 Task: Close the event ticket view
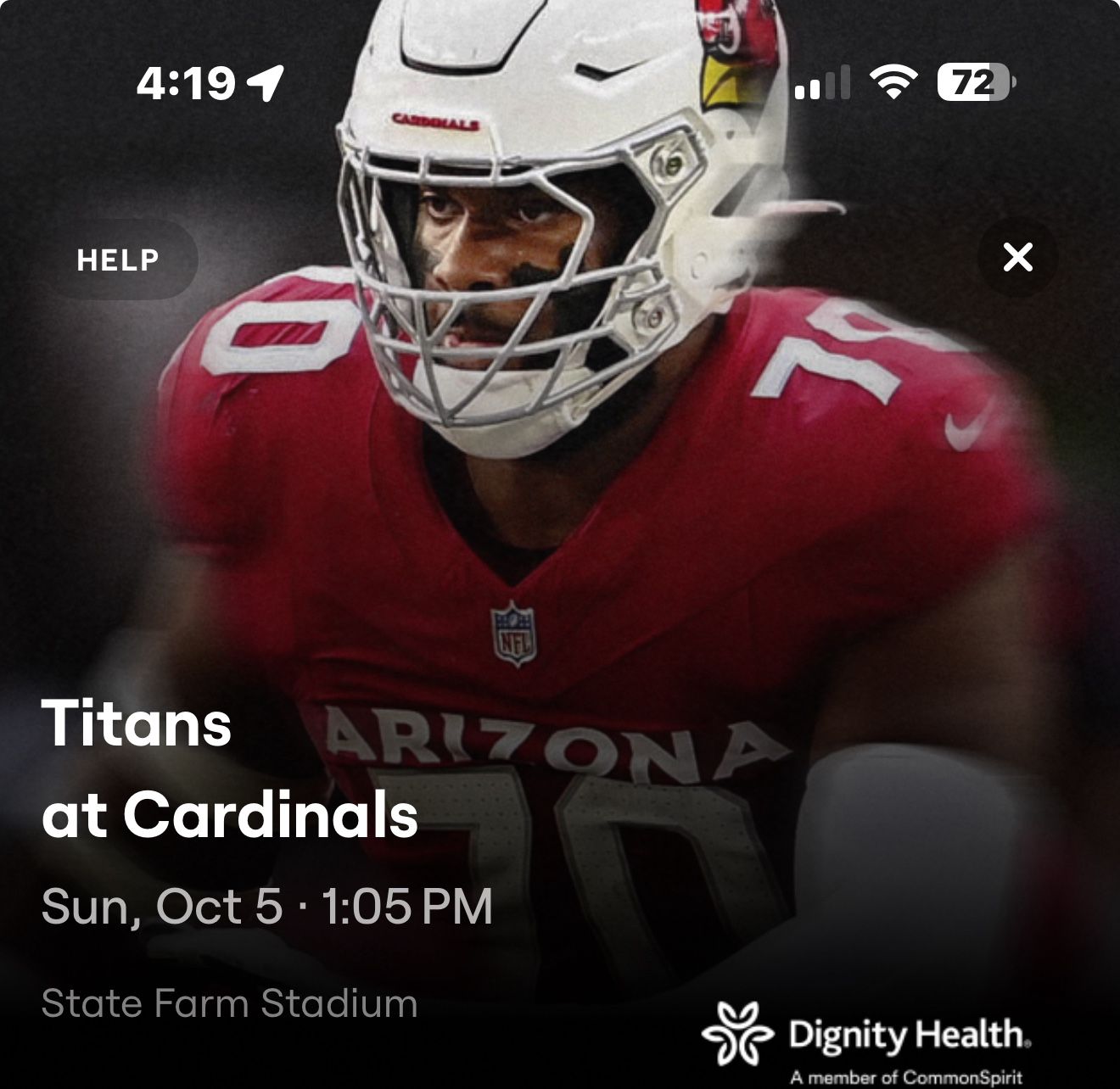(x=1017, y=257)
